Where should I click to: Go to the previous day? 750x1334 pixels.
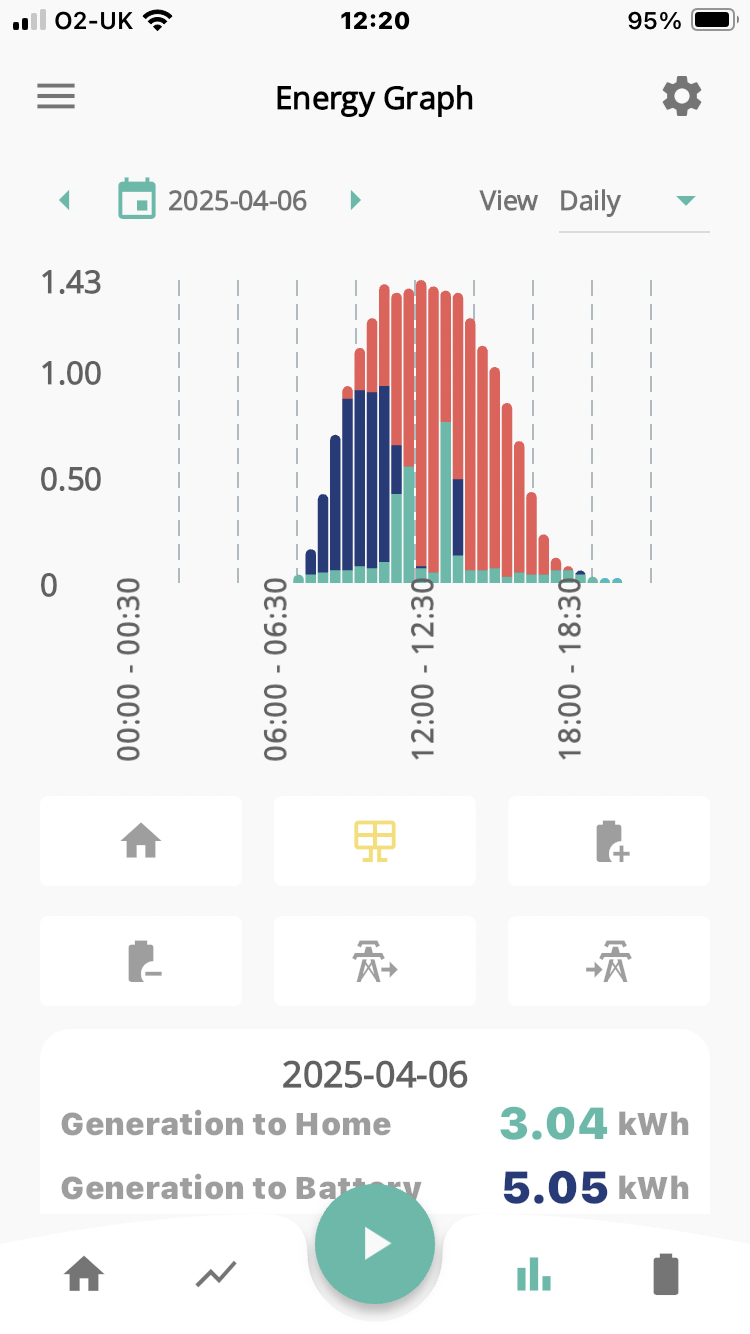(x=65, y=201)
